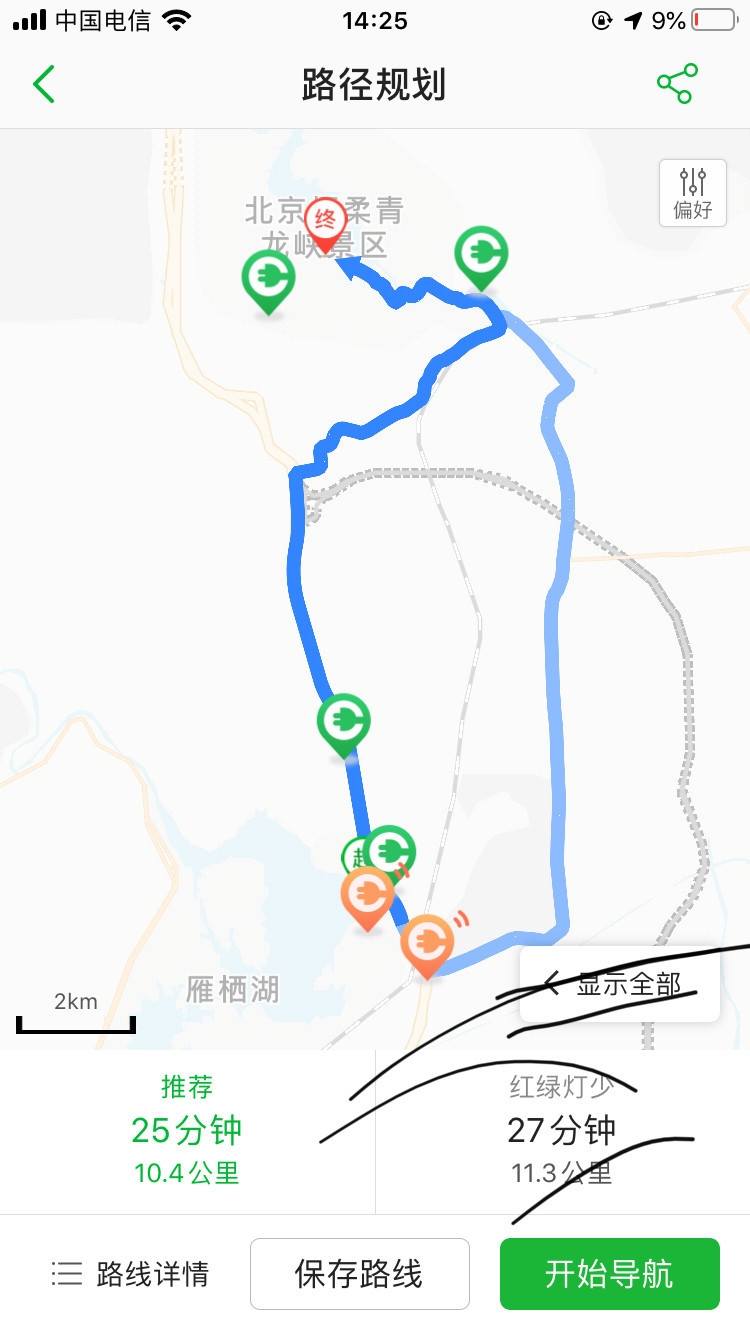This screenshot has width=750, height=1334.
Task: Open 路线详情 route details
Action: point(130,1273)
